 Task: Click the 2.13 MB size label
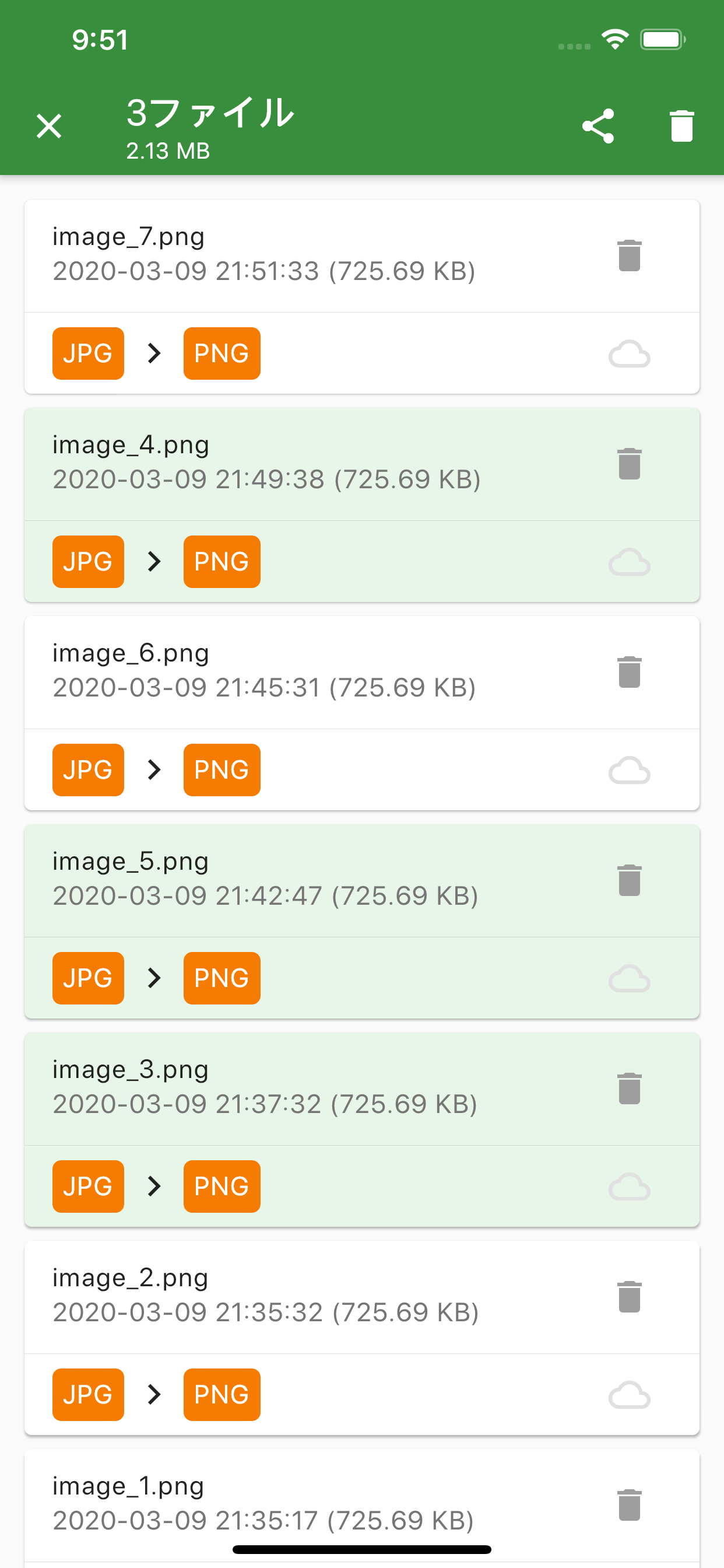click(168, 152)
